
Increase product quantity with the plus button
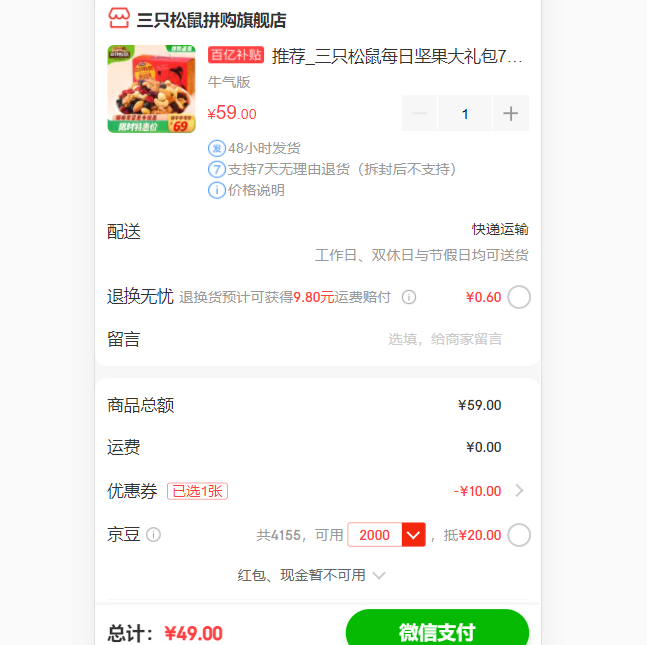(510, 114)
